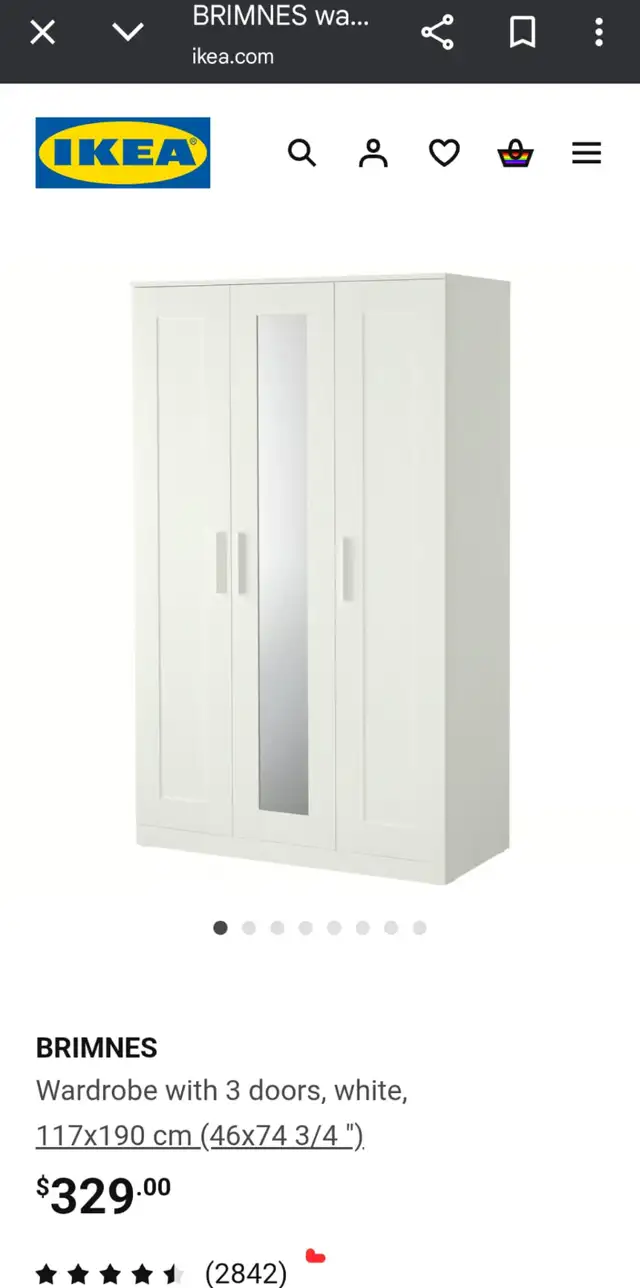The width and height of the screenshot is (640, 1288).
Task: Search IKEA products
Action: tap(302, 153)
